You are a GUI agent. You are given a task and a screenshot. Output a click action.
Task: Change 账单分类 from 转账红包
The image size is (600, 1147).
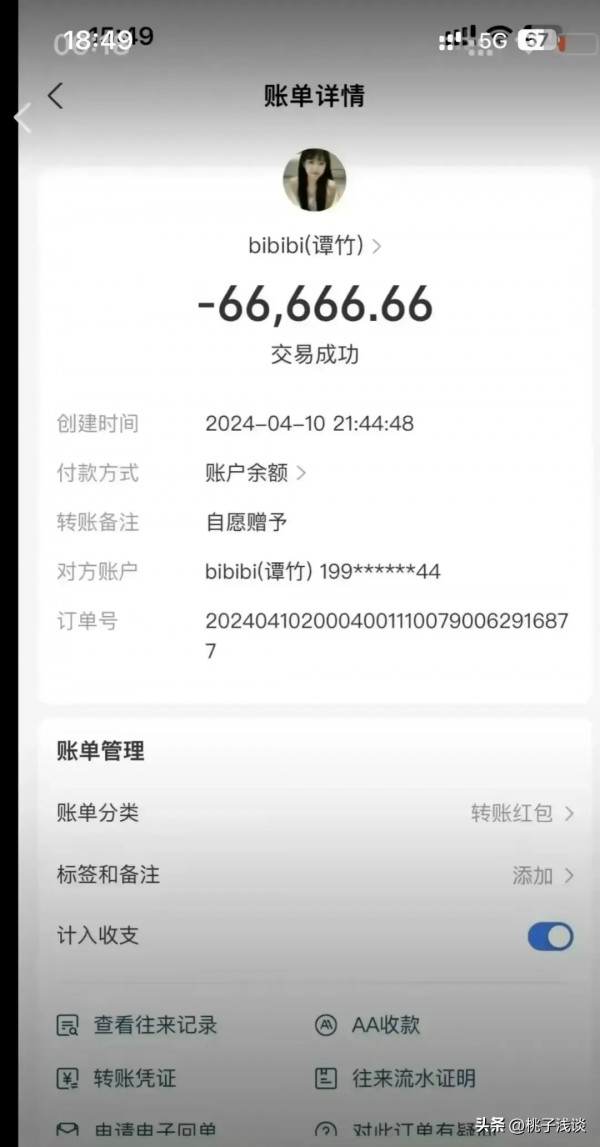click(x=522, y=813)
